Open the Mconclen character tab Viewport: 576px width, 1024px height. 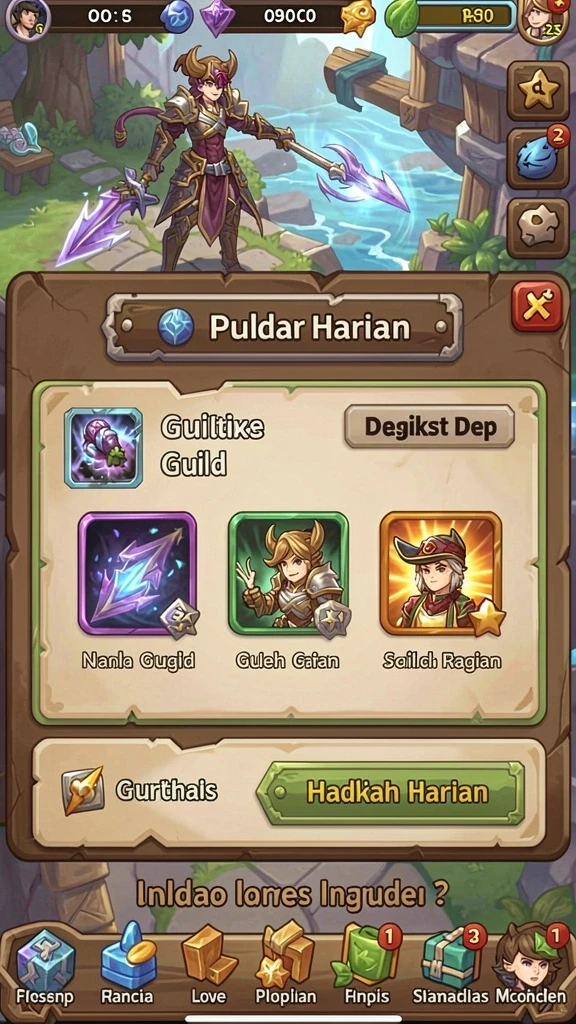pyautogui.click(x=530, y=968)
